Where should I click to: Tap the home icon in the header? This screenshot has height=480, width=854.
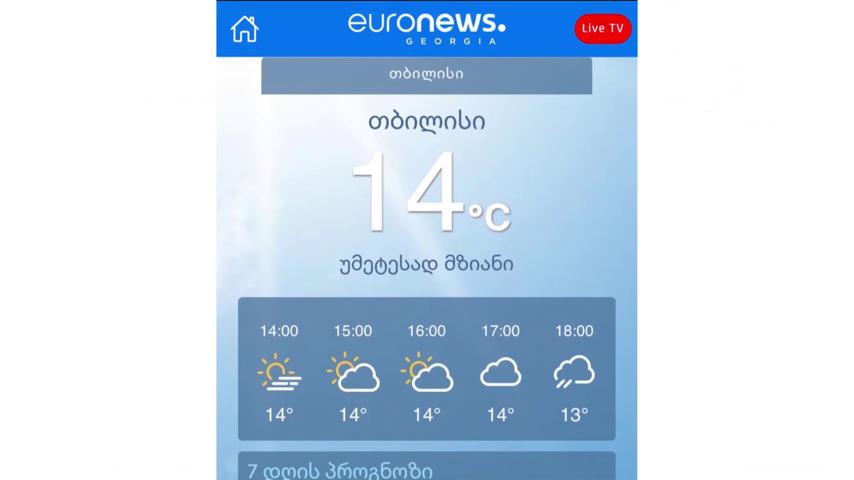coord(245,29)
